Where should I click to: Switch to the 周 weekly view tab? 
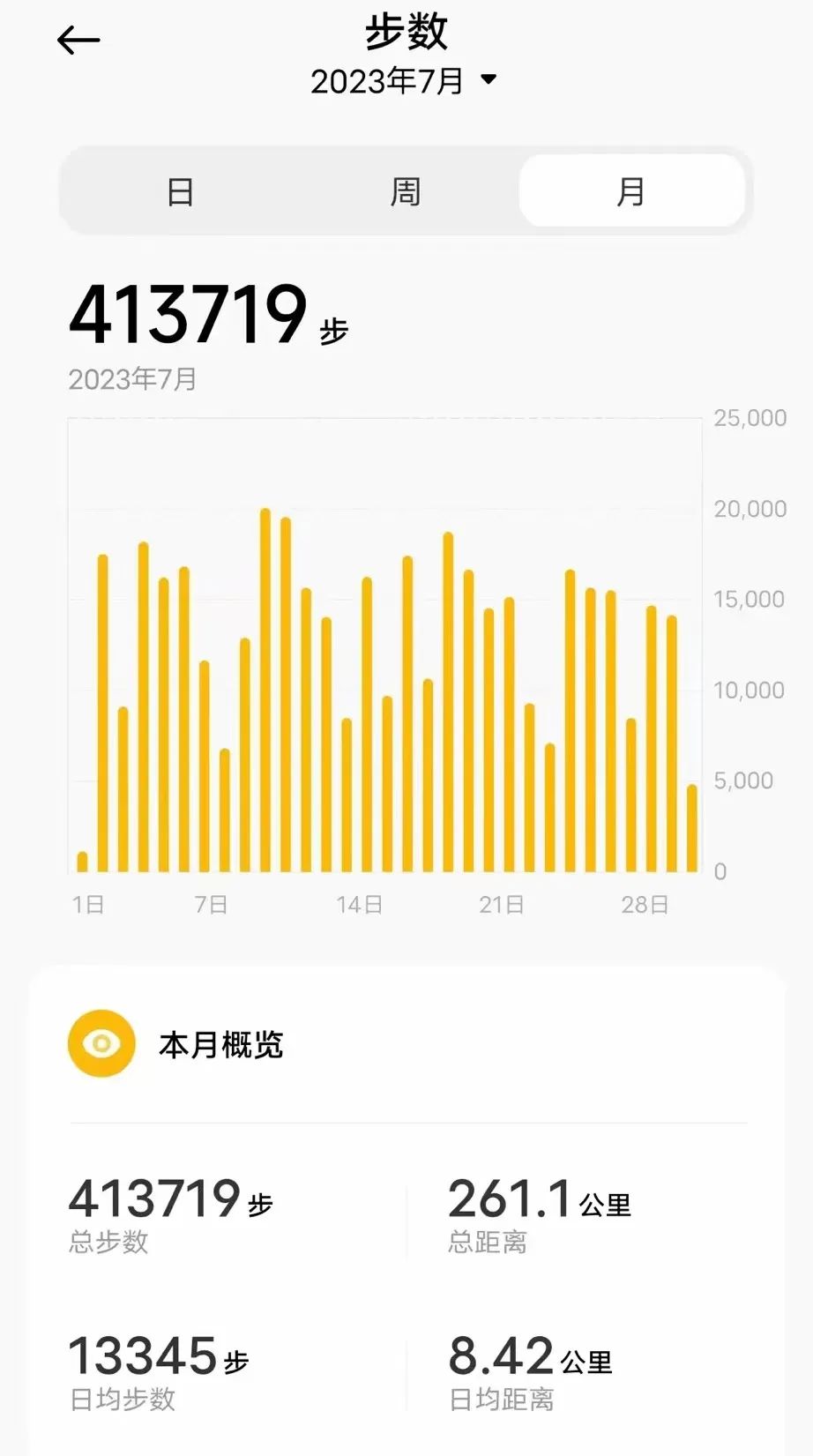(x=406, y=190)
